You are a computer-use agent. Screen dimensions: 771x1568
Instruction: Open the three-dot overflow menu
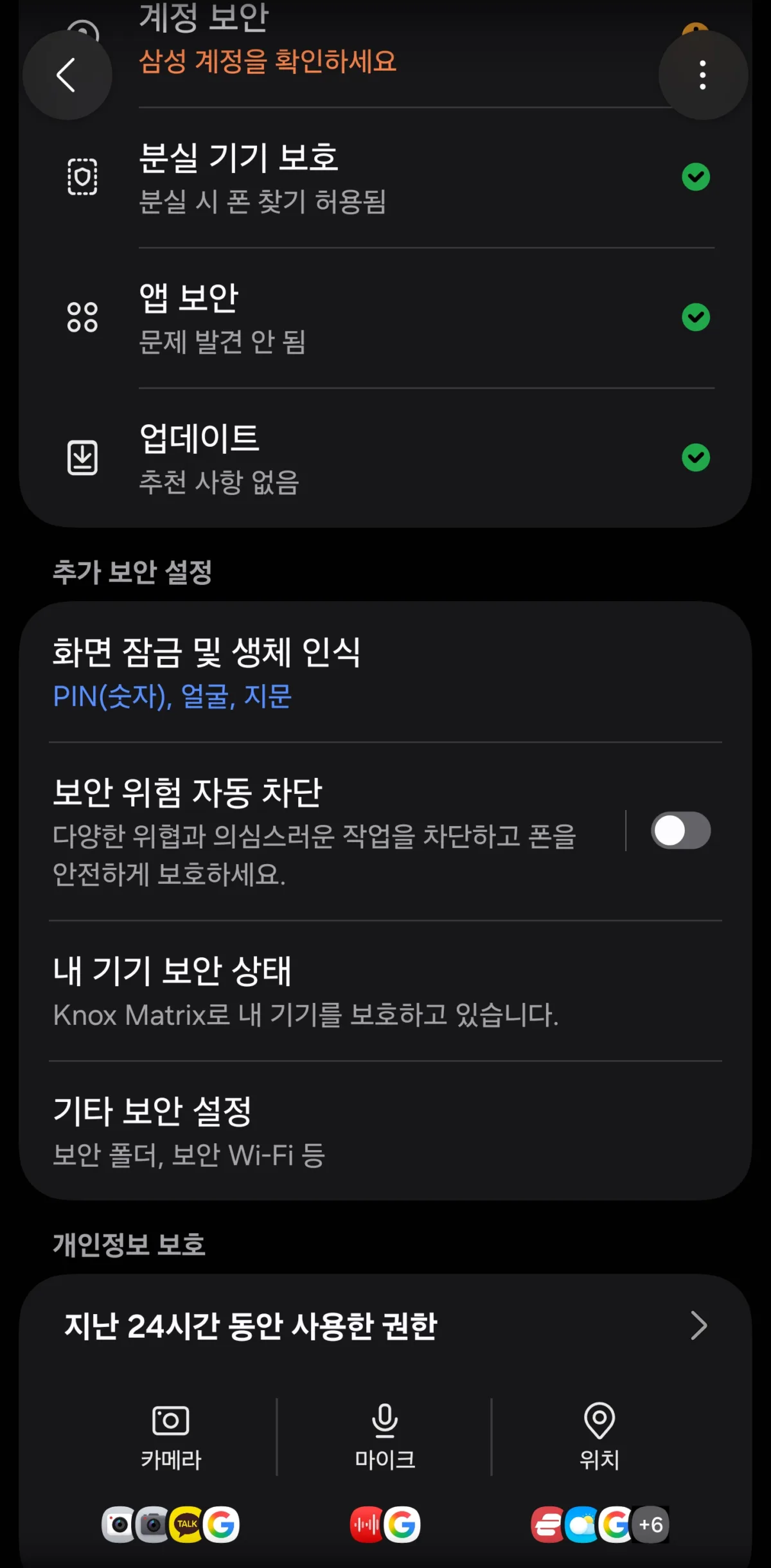click(703, 75)
